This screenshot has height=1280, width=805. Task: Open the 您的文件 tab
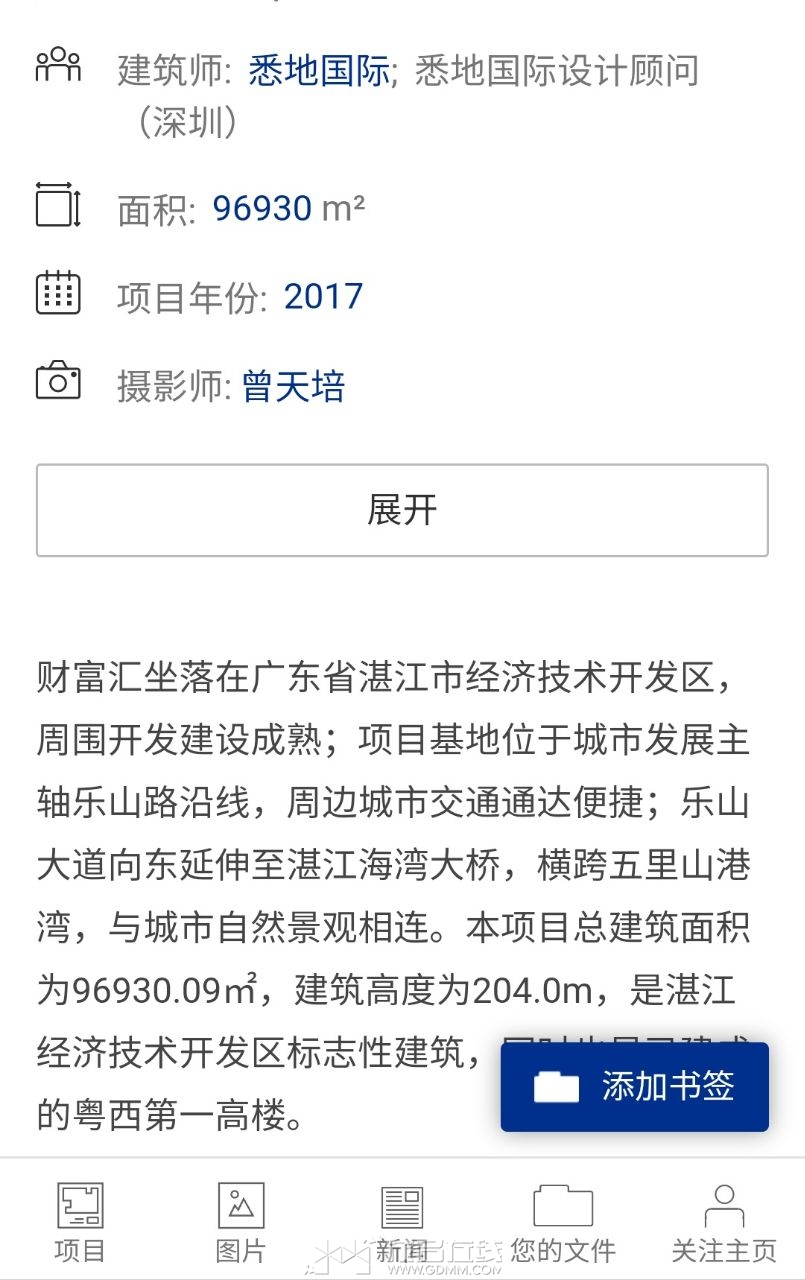tap(563, 1221)
